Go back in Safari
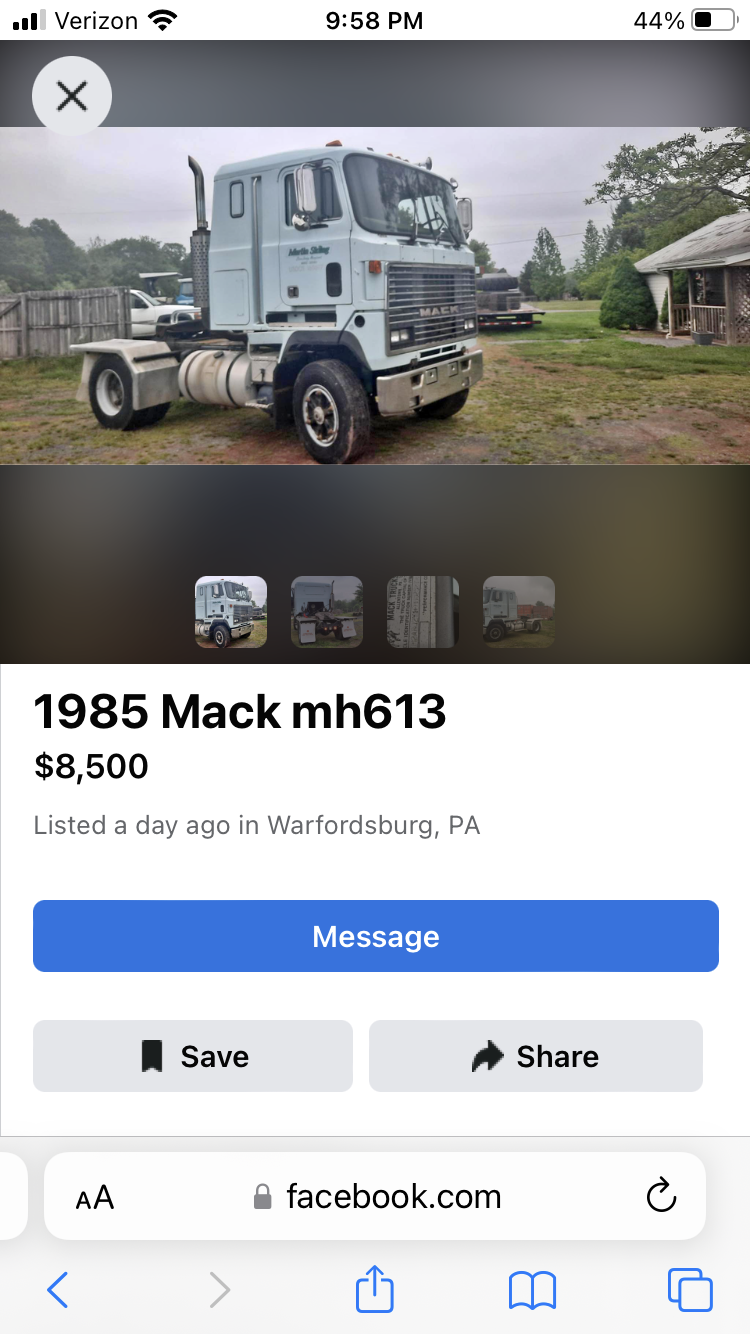The image size is (750, 1334). point(58,1290)
